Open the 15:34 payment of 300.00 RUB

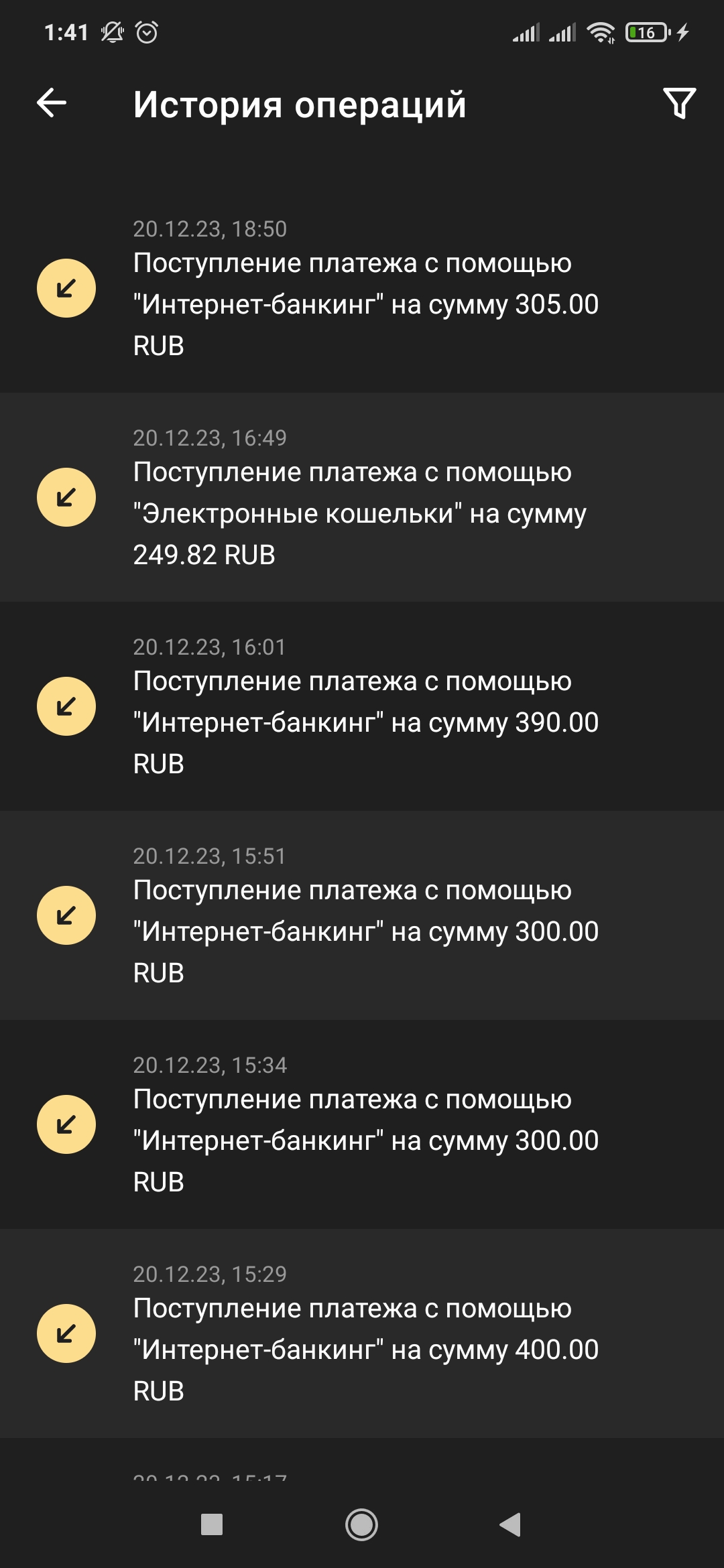pyautogui.click(x=362, y=1125)
